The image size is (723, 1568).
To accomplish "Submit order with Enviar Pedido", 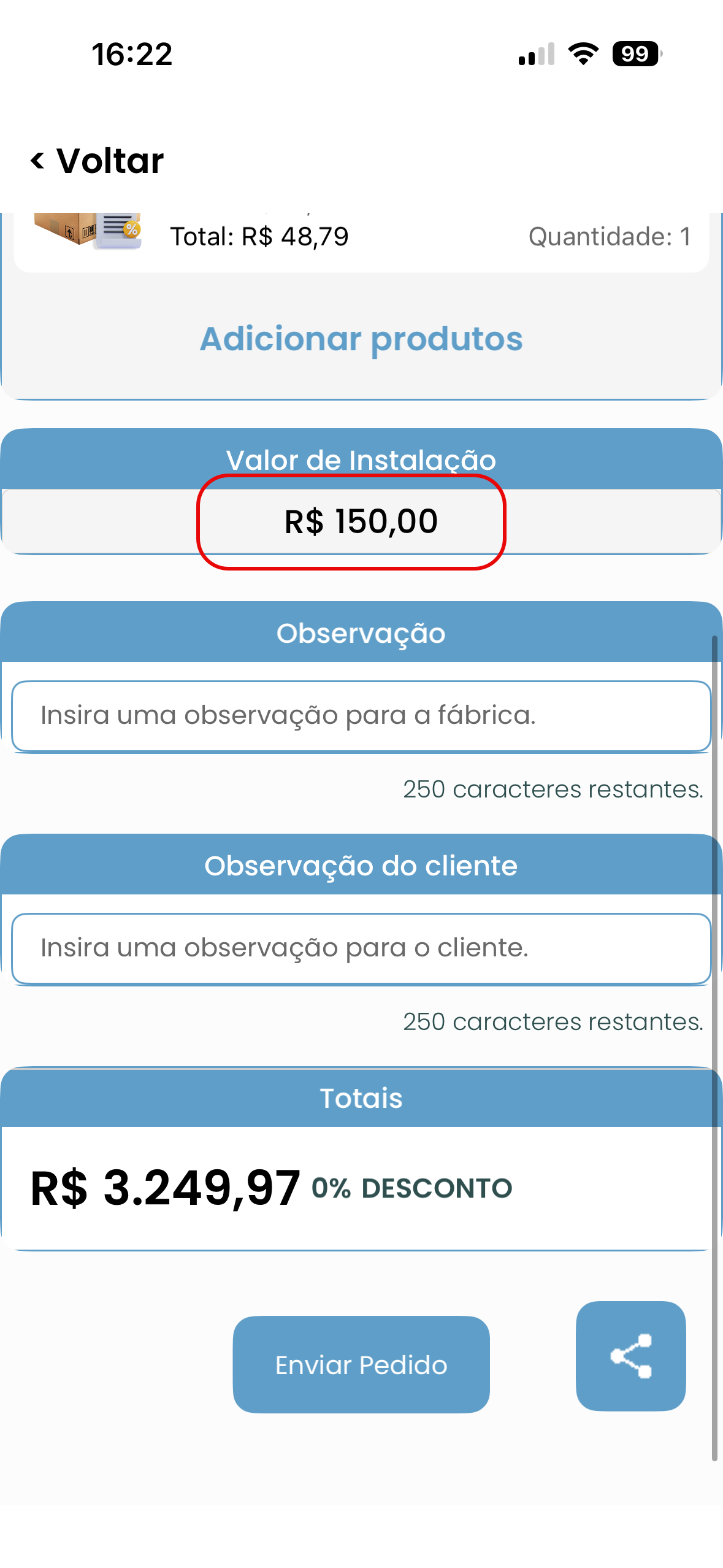I will click(361, 1365).
